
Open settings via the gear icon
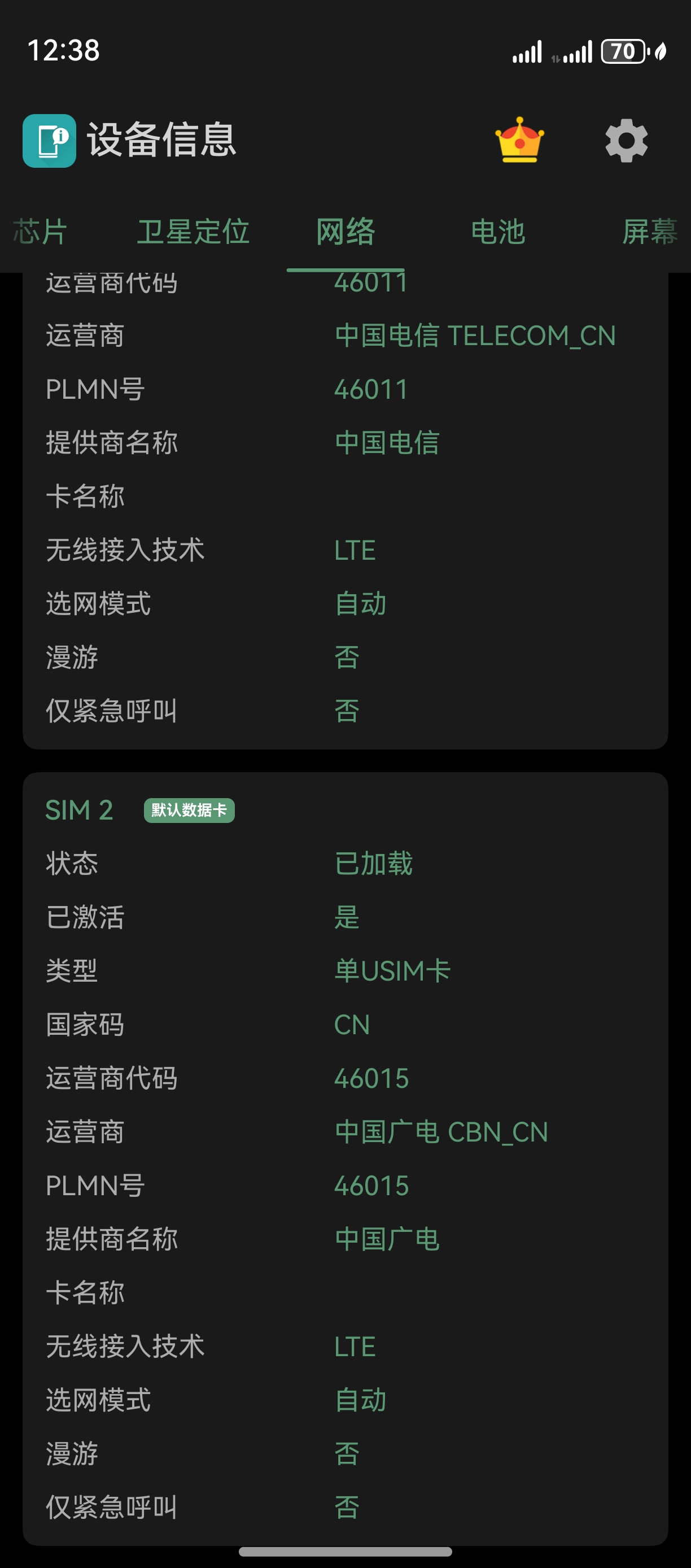627,141
